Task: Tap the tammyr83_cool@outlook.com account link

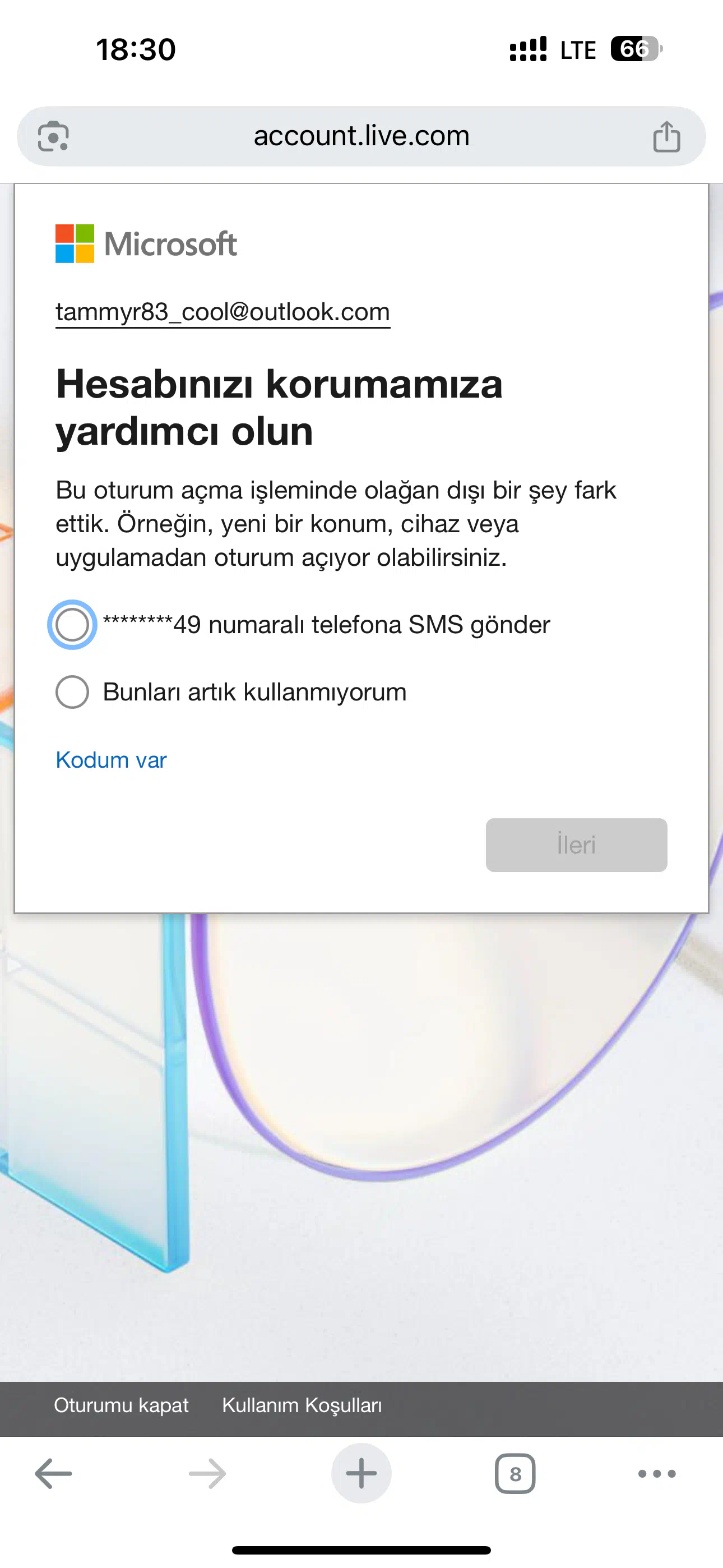Action: click(x=223, y=312)
